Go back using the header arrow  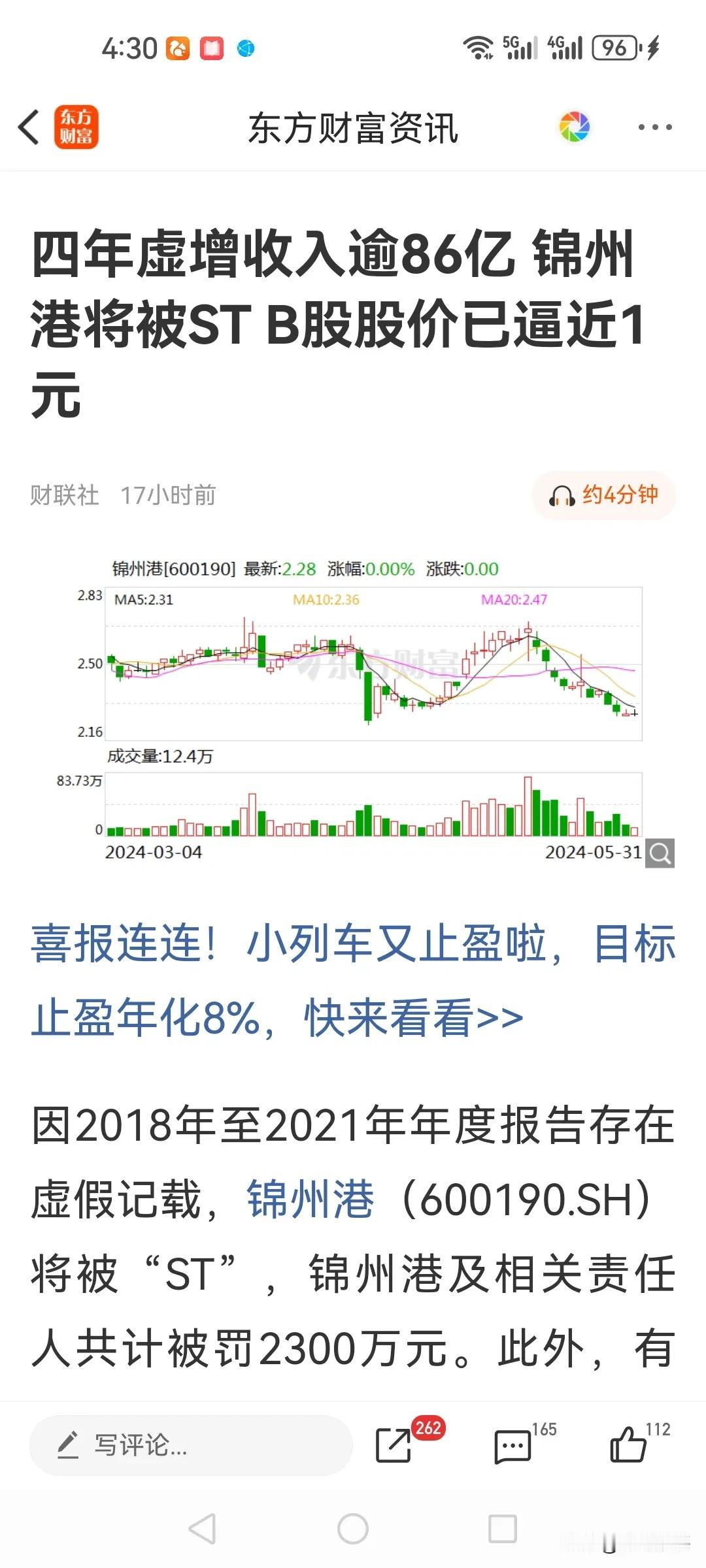pyautogui.click(x=29, y=127)
